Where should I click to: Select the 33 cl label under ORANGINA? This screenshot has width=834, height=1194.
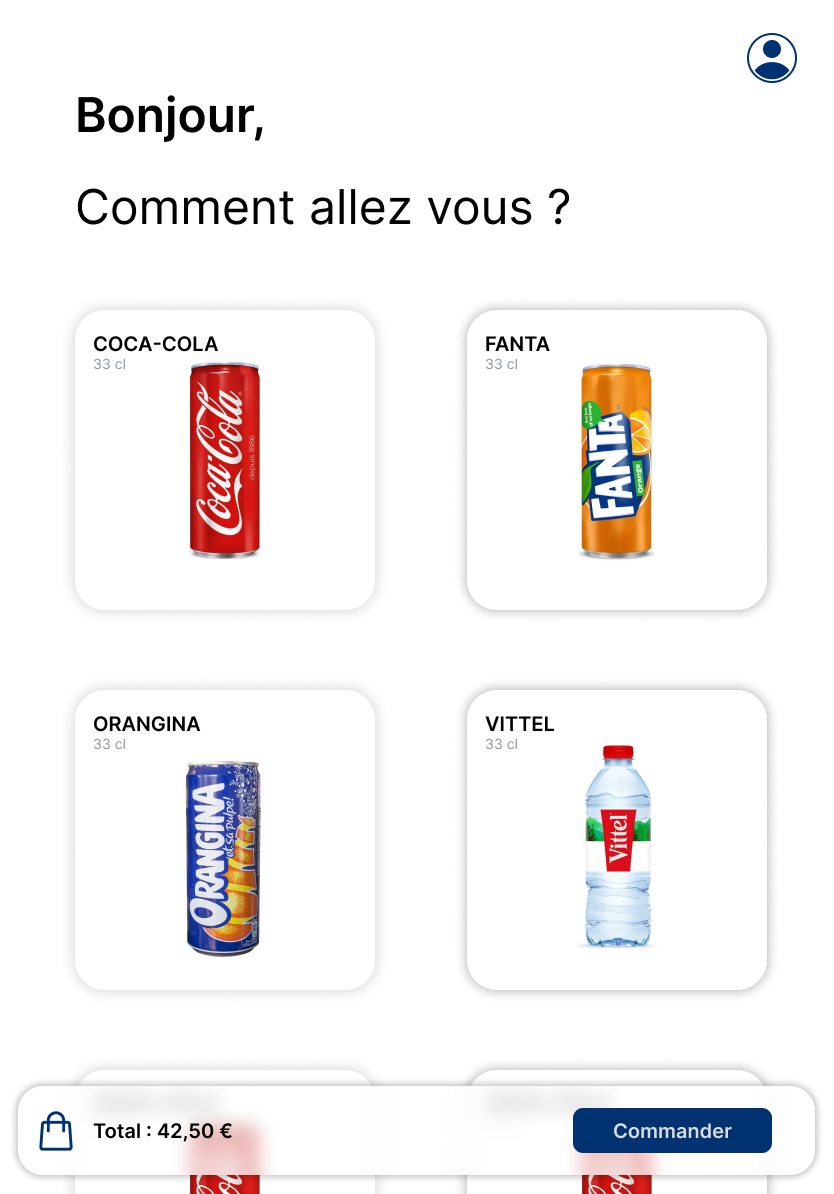coord(109,744)
